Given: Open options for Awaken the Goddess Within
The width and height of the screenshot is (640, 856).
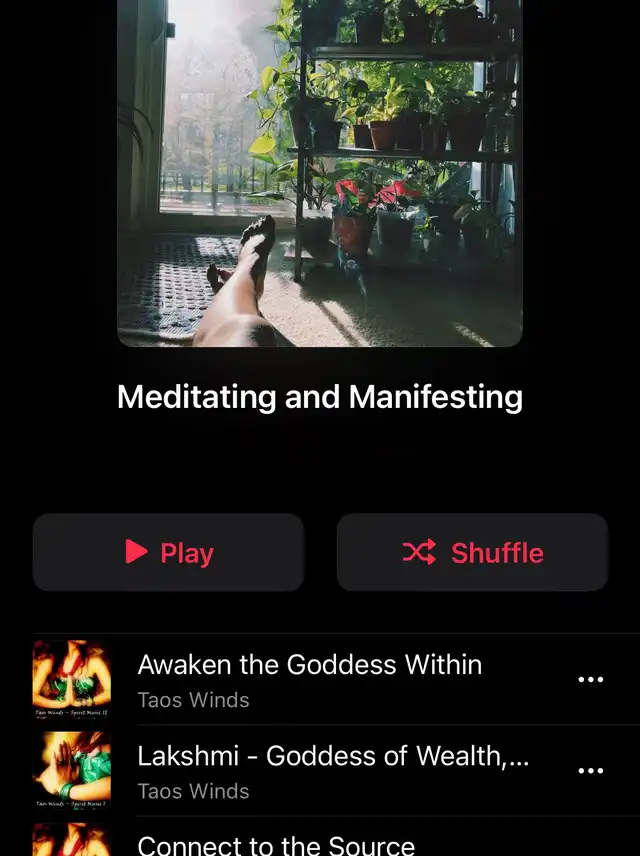Looking at the screenshot, I should [591, 680].
